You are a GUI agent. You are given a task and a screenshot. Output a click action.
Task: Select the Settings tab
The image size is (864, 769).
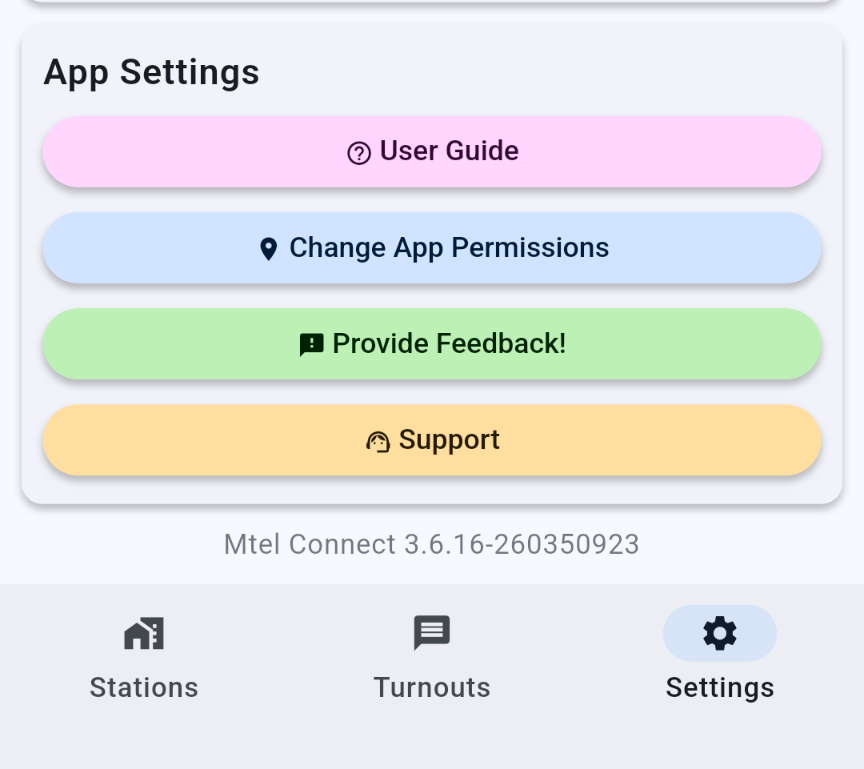pos(719,657)
